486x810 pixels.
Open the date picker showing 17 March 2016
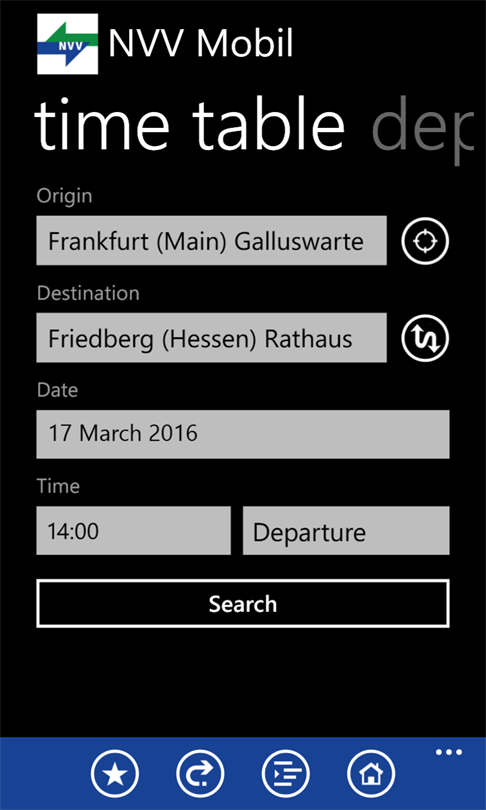(243, 434)
